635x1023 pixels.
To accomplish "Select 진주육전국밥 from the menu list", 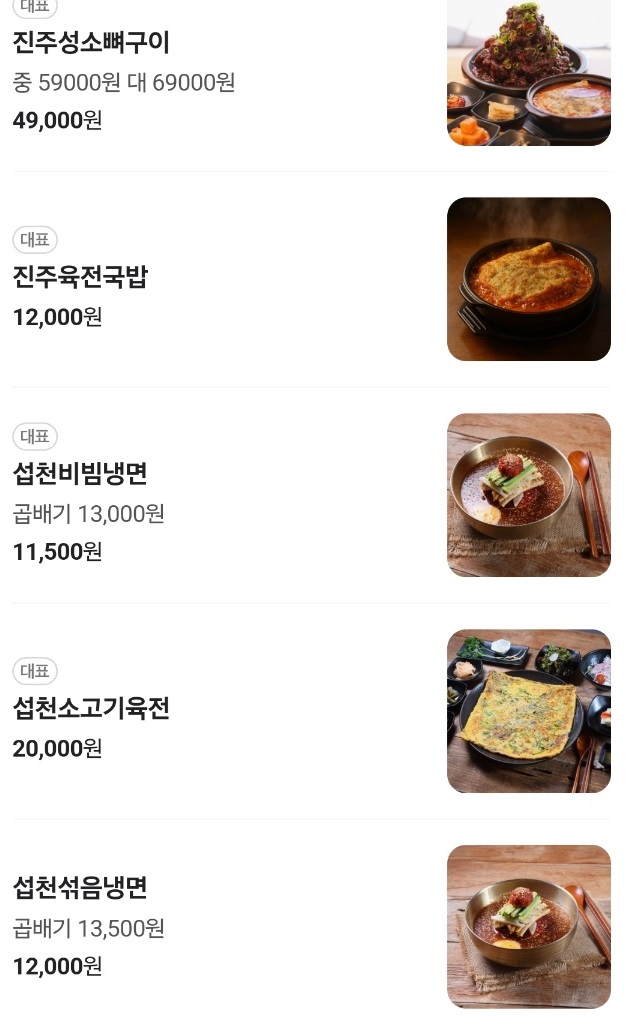I will (80, 277).
